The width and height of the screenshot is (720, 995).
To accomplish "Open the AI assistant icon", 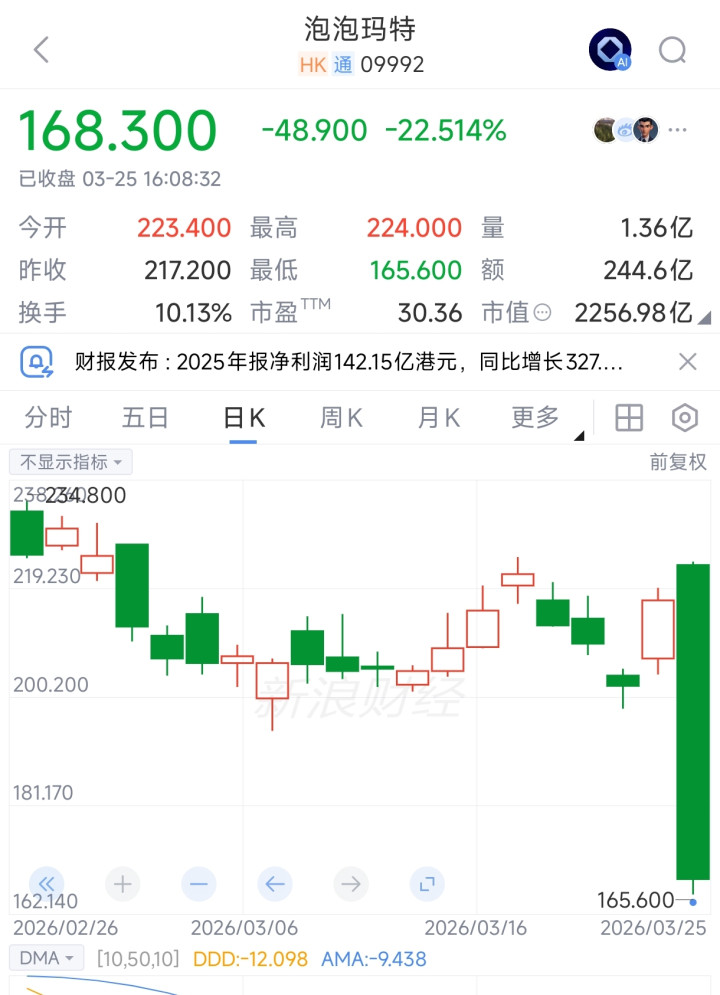I will click(609, 50).
